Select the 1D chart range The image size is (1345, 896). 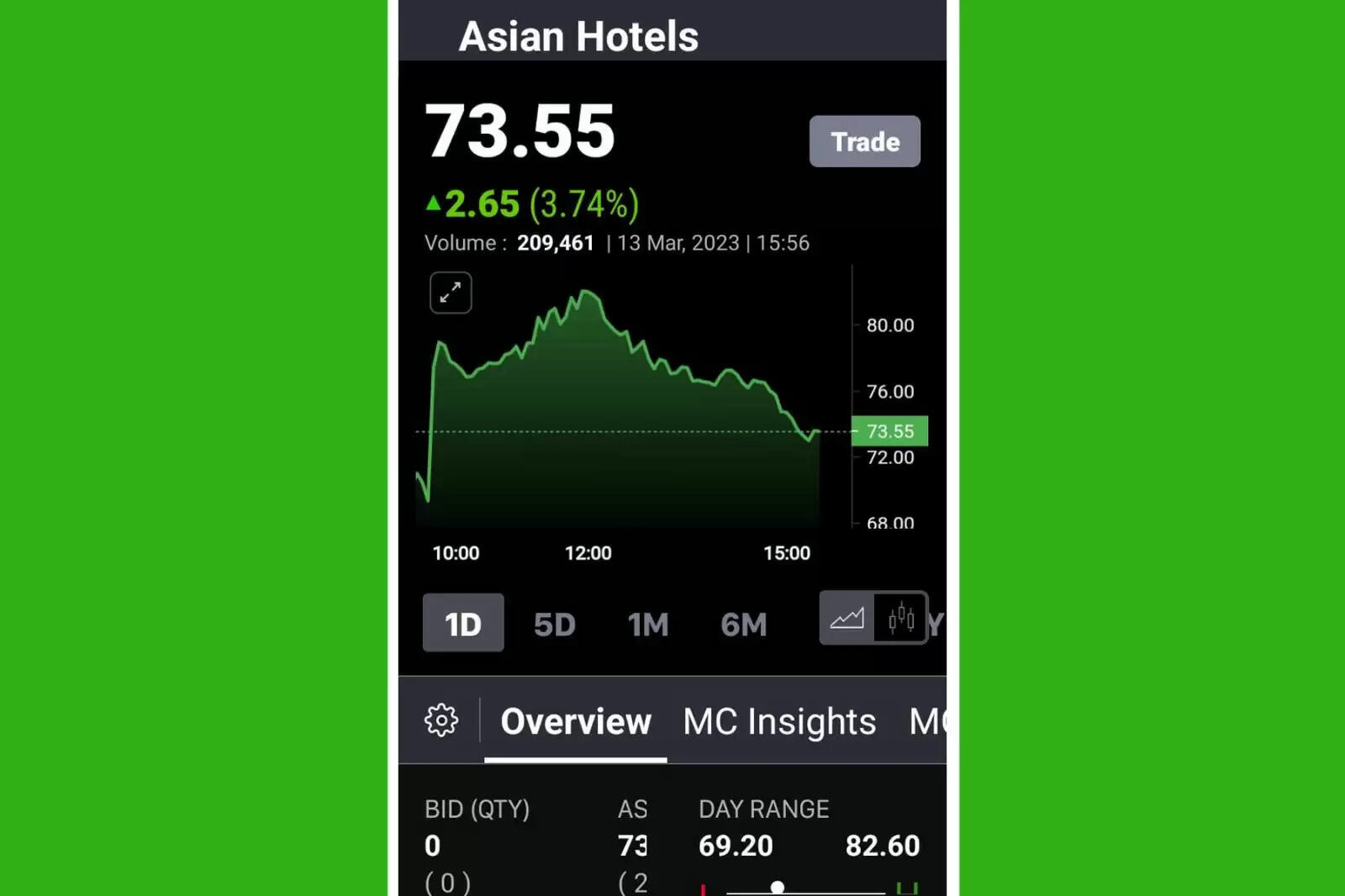tap(463, 624)
